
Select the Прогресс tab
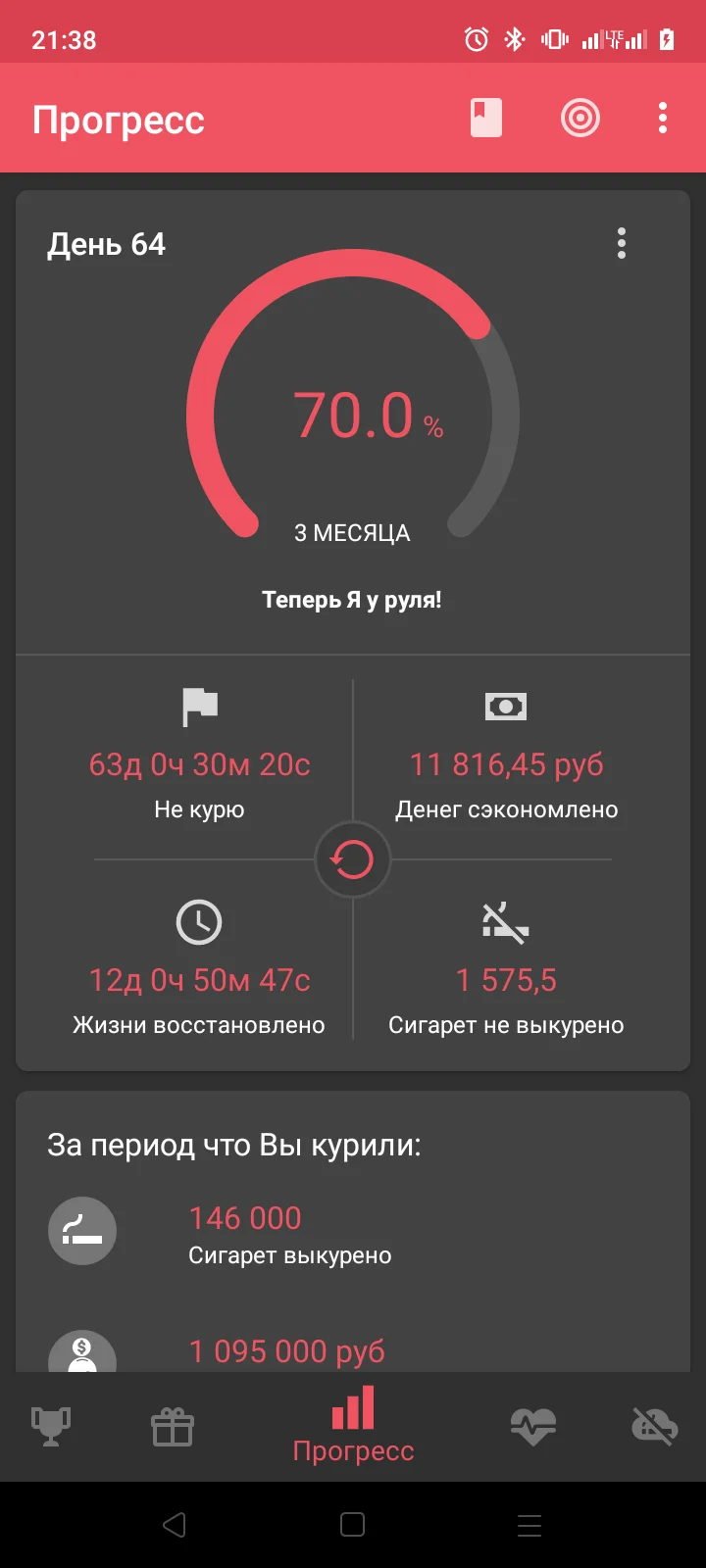[x=353, y=1426]
